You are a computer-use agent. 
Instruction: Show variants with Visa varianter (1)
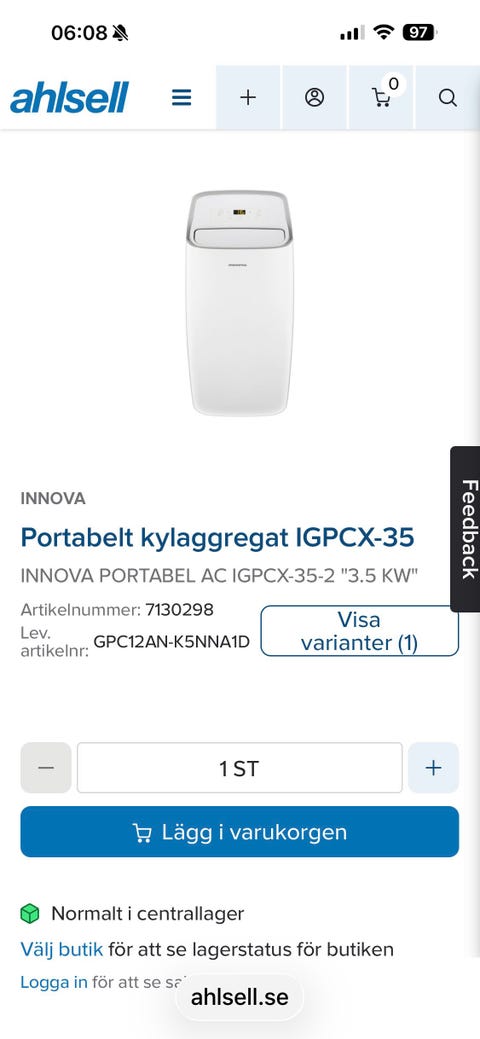point(359,631)
